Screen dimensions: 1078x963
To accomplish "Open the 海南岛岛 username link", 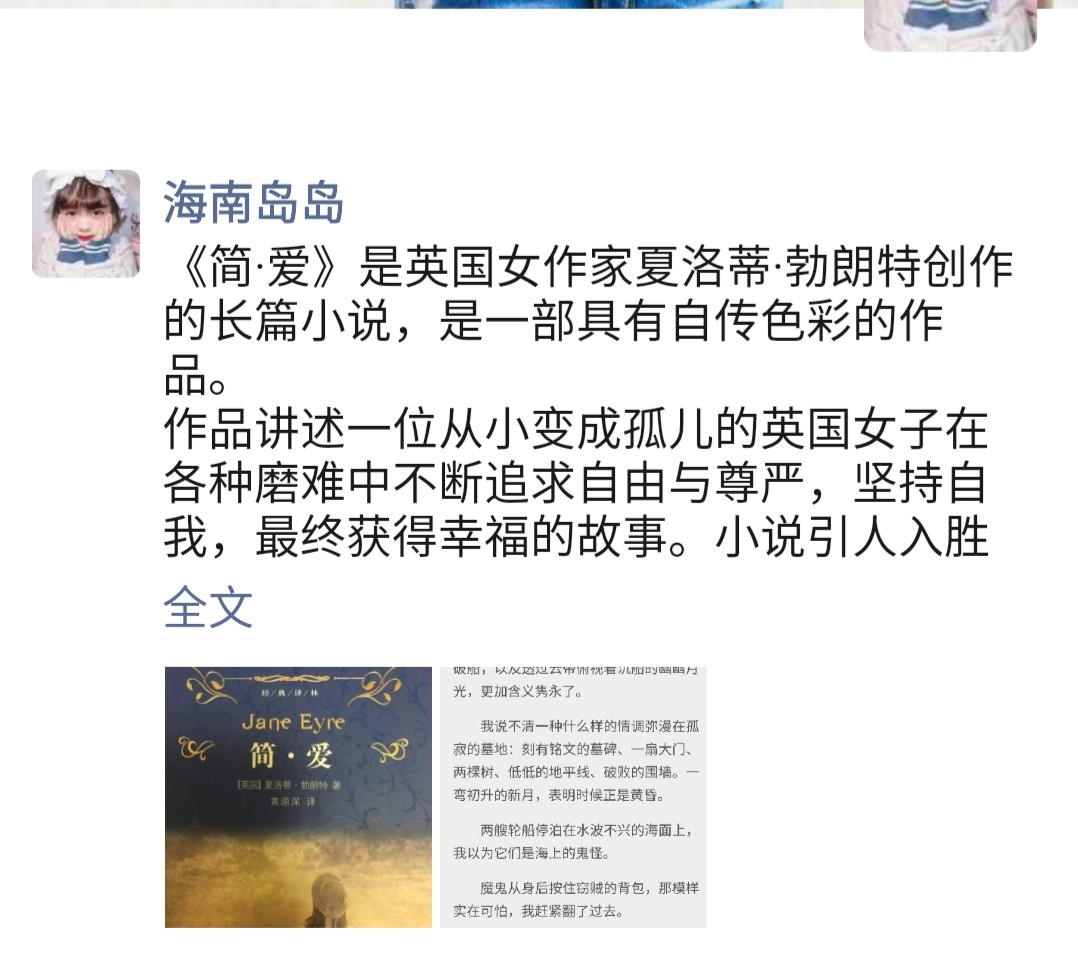I will [254, 203].
